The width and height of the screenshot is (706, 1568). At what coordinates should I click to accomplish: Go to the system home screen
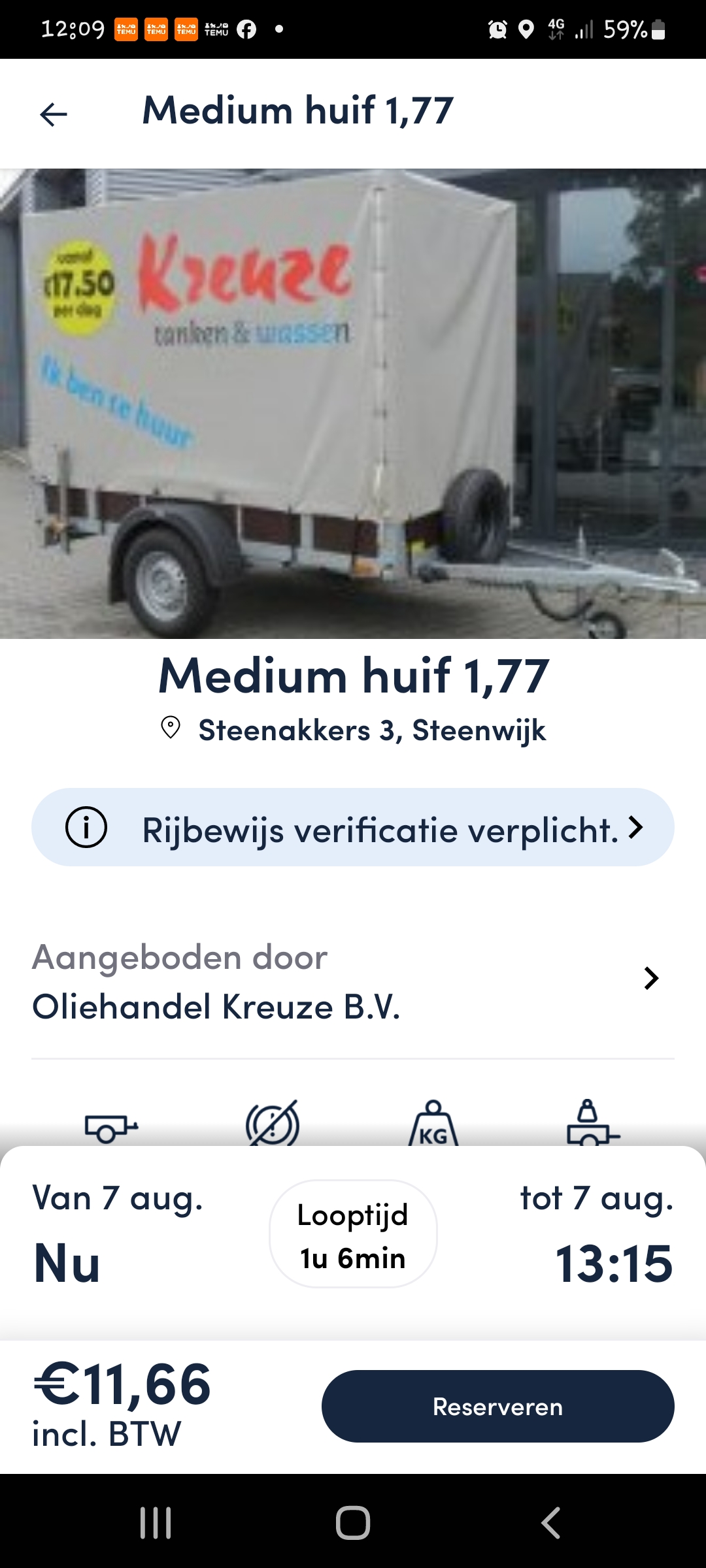click(x=353, y=1522)
